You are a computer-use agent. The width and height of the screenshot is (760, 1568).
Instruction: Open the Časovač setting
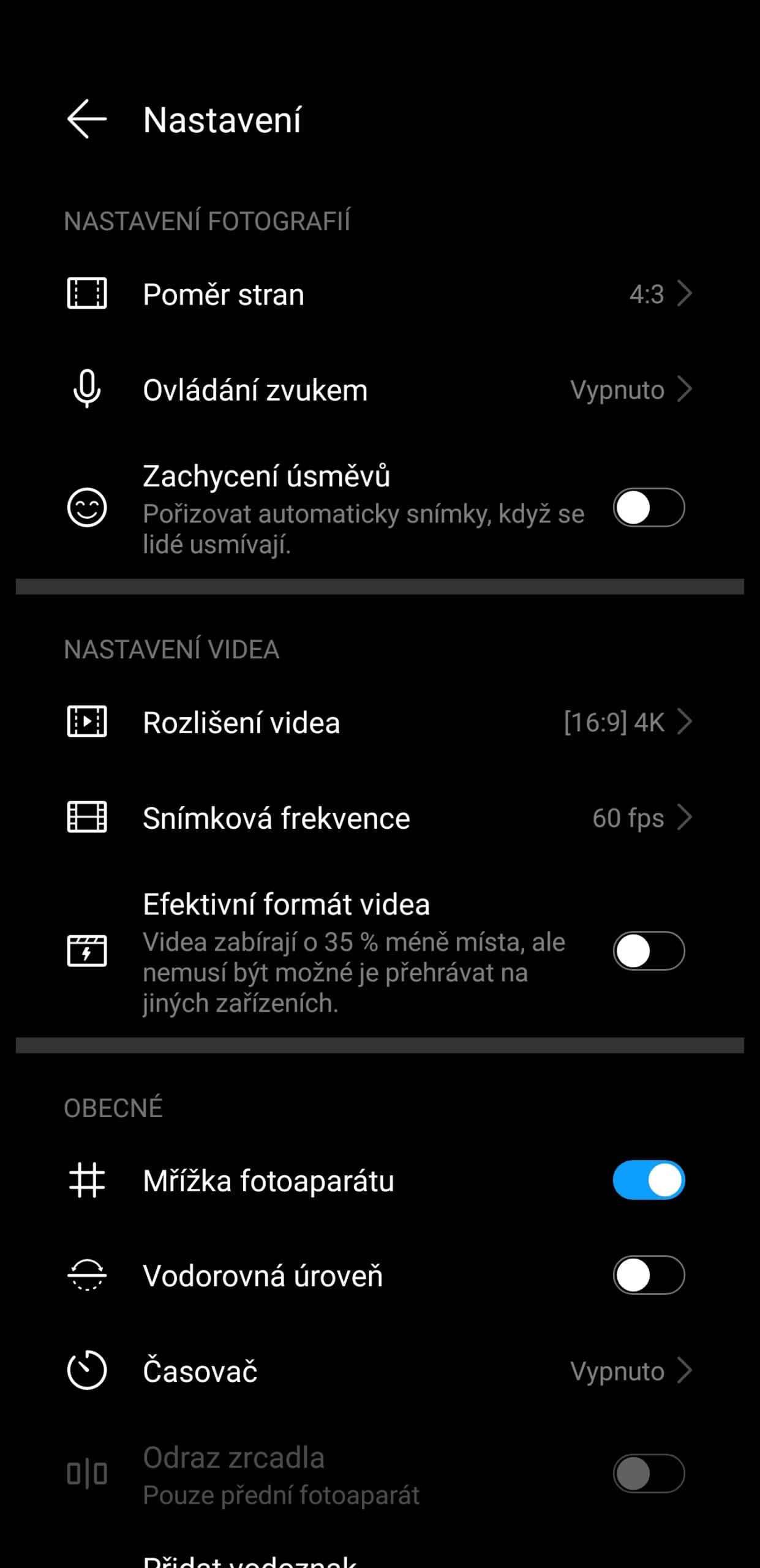pyautogui.click(x=380, y=1371)
